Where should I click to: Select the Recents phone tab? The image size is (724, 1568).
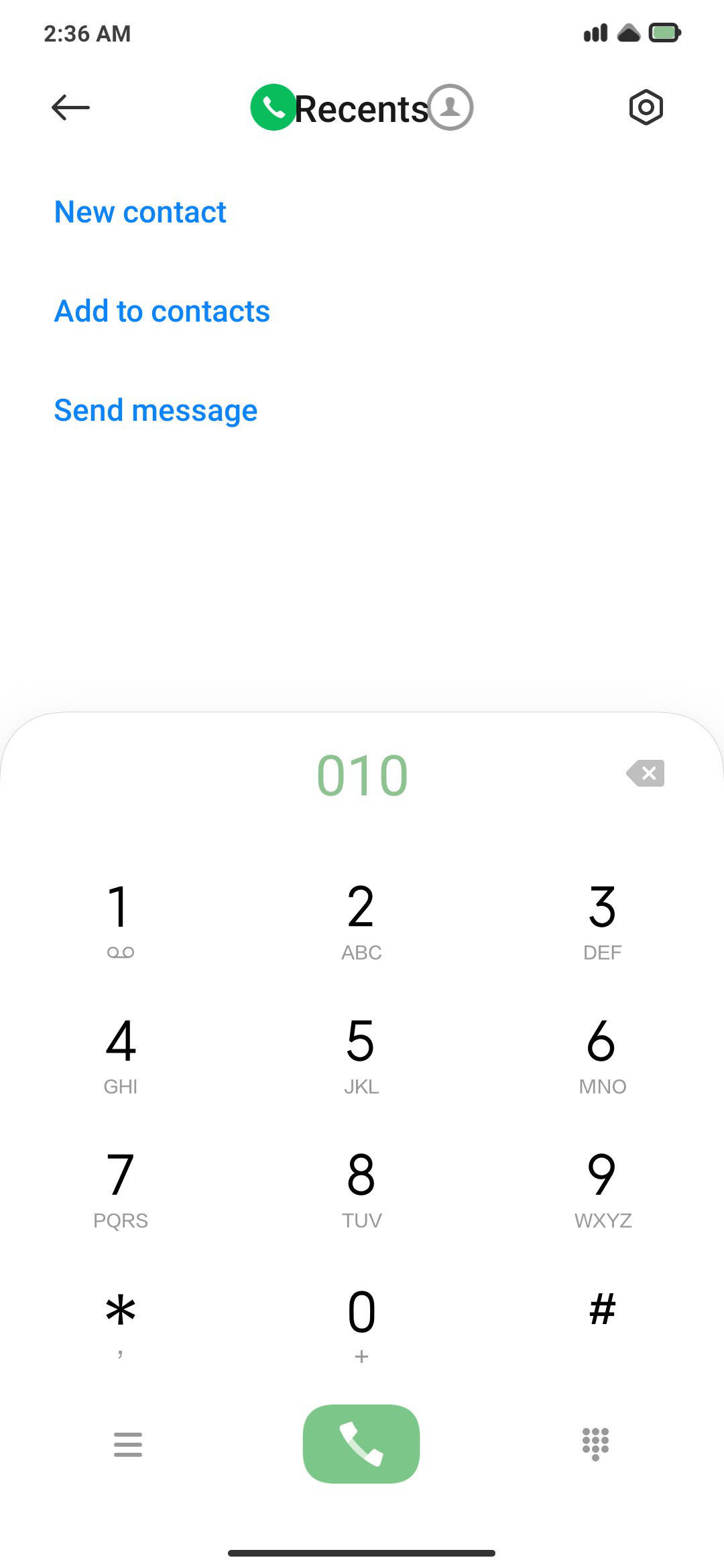274,107
